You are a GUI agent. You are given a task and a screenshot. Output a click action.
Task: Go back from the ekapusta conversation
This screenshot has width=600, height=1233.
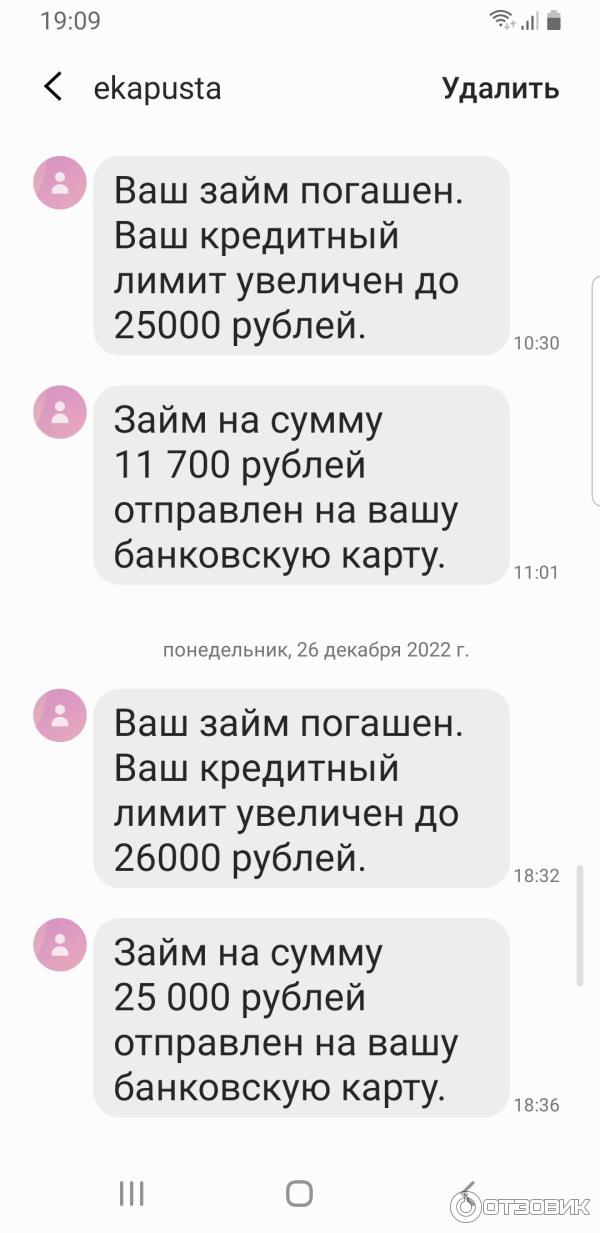pyautogui.click(x=53, y=87)
